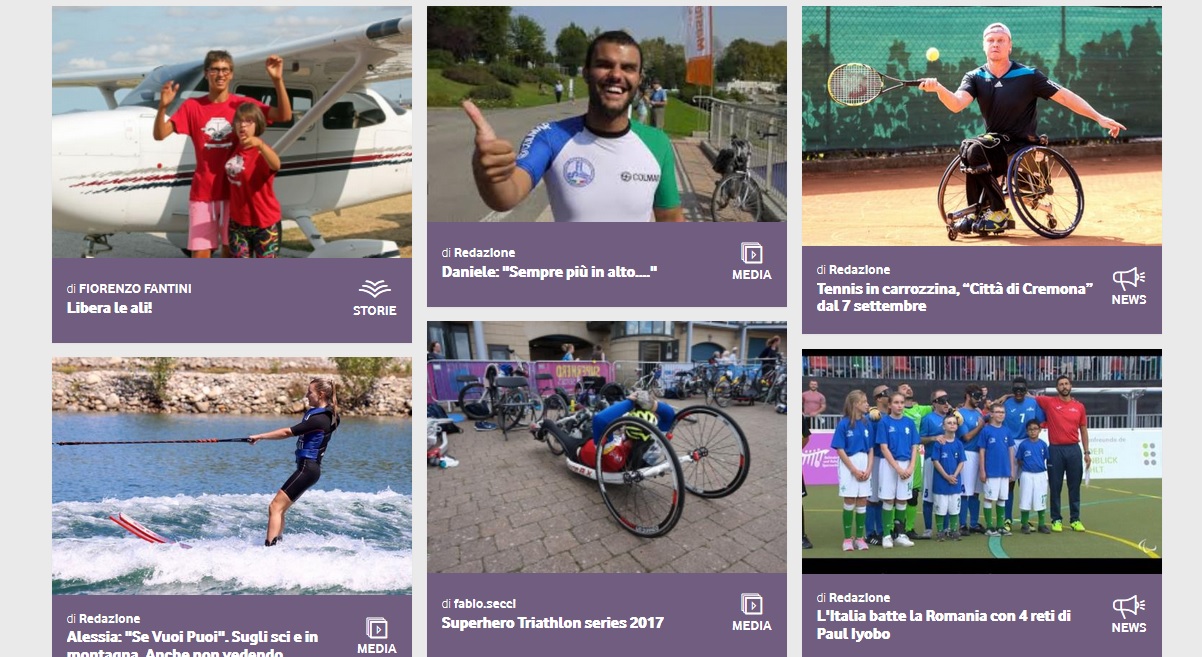Image resolution: width=1202 pixels, height=657 pixels.
Task: Tap the STORIE icon on 'Libera le ali!'
Action: [x=374, y=297]
